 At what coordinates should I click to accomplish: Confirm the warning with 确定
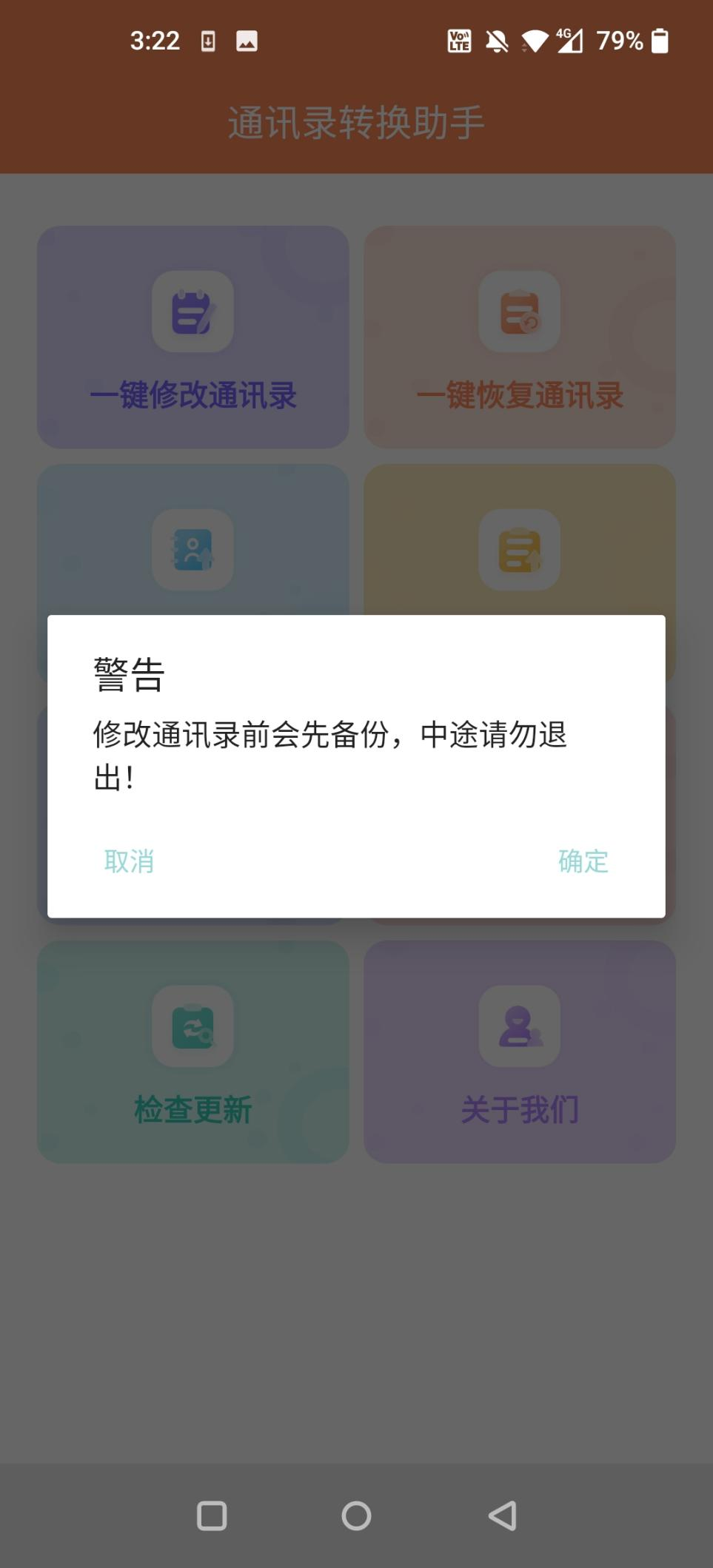[583, 861]
